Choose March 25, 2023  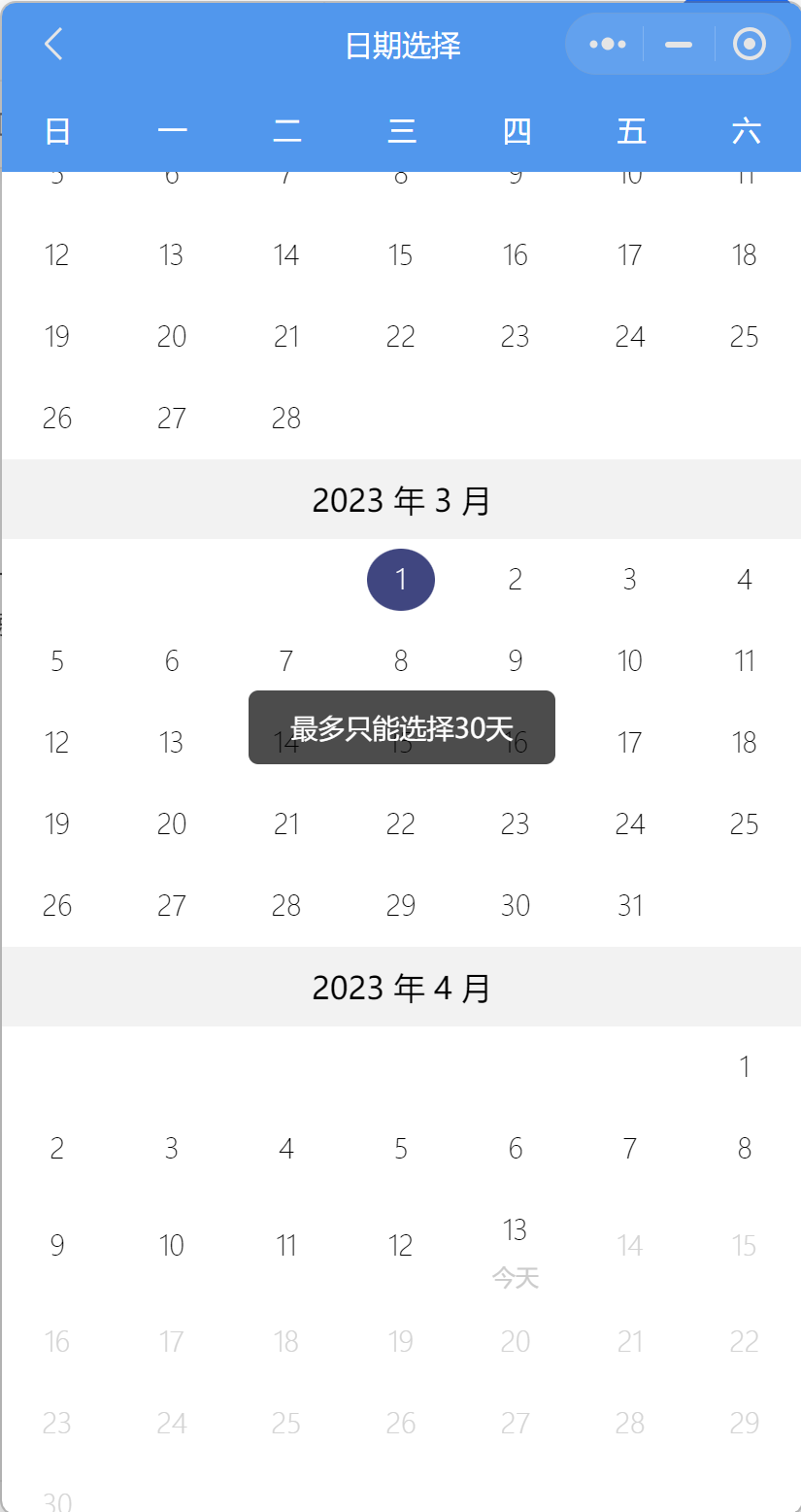pos(745,824)
